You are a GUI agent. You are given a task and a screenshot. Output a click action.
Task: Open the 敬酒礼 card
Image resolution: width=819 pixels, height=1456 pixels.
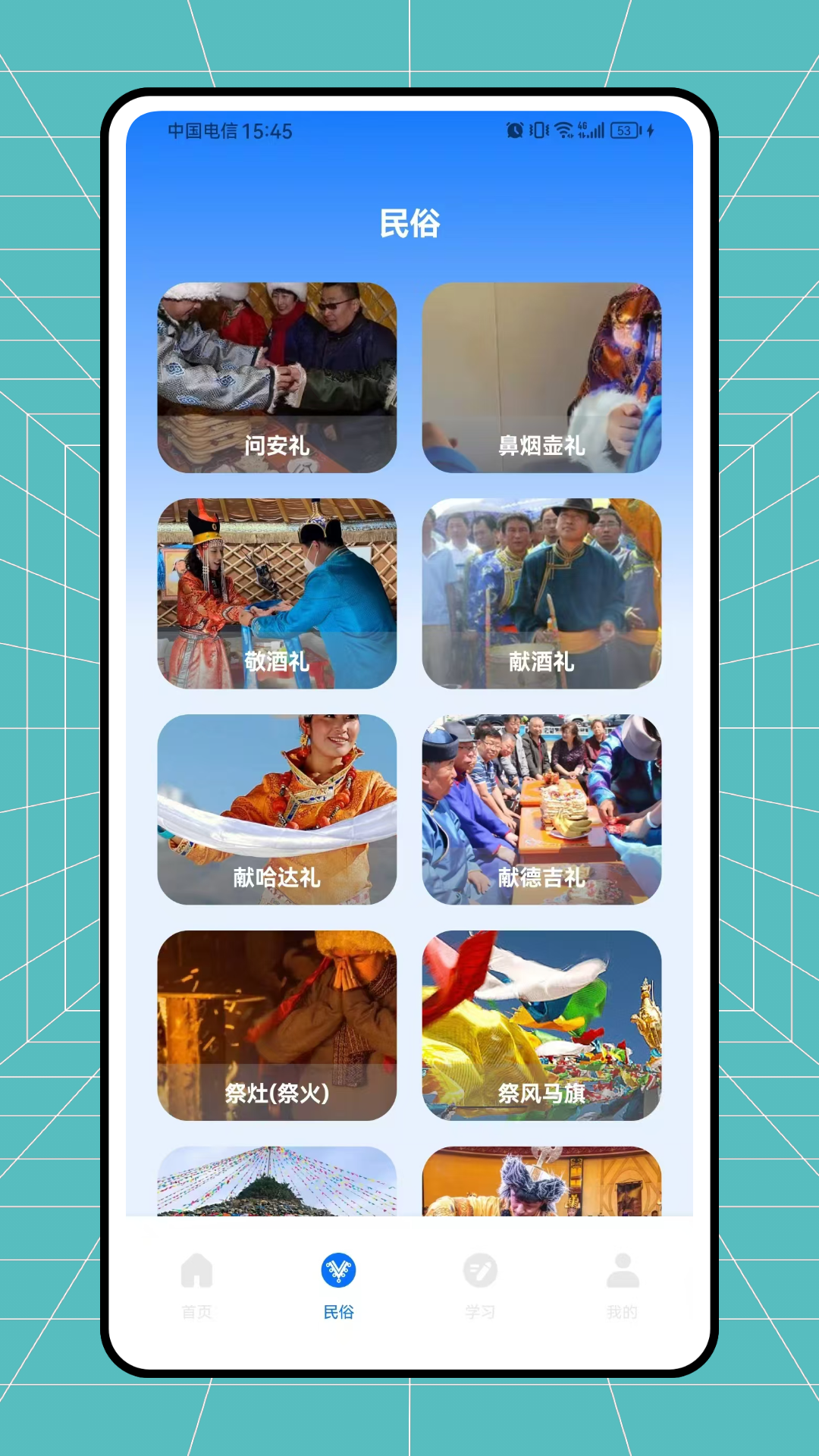click(277, 594)
